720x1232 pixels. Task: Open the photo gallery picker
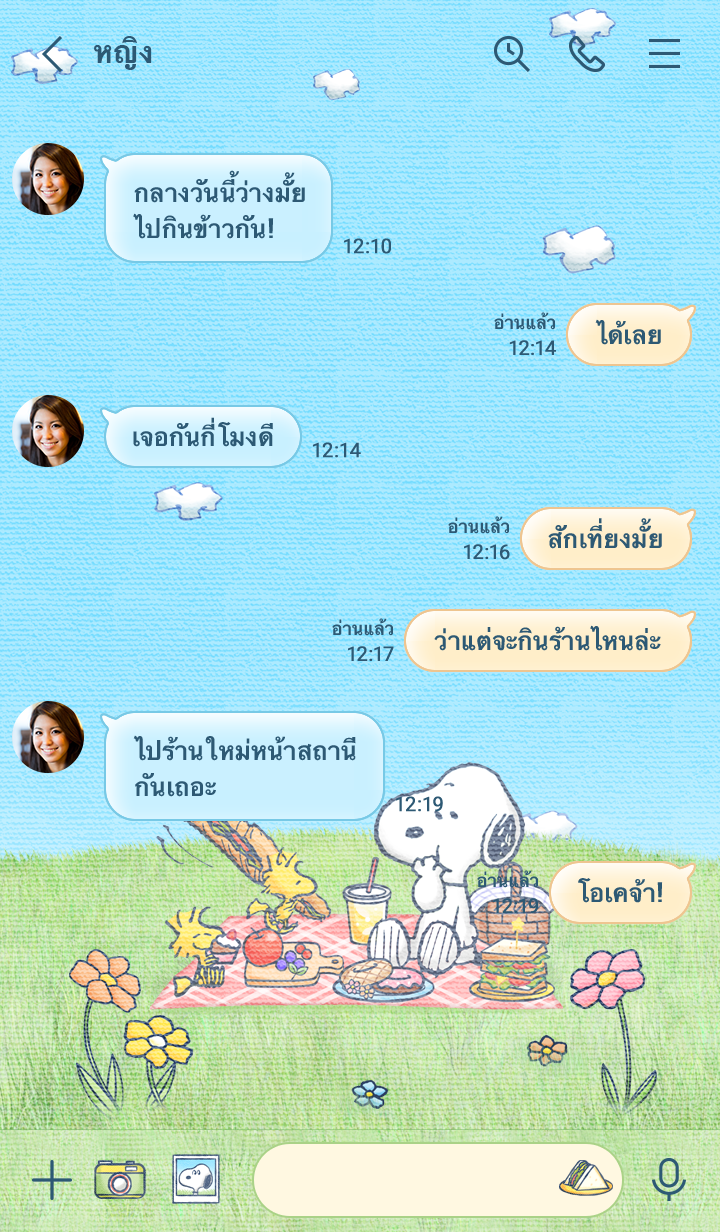tap(196, 1180)
